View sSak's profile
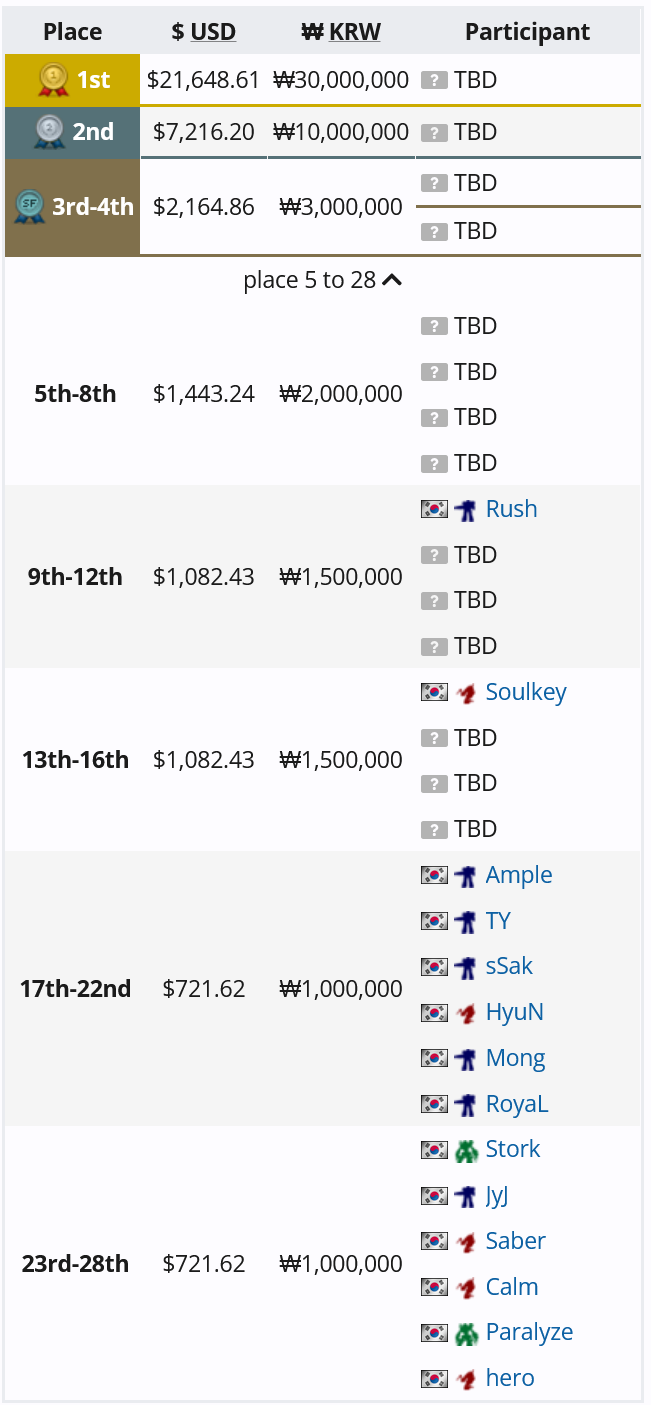651x1405 pixels. pos(509,966)
